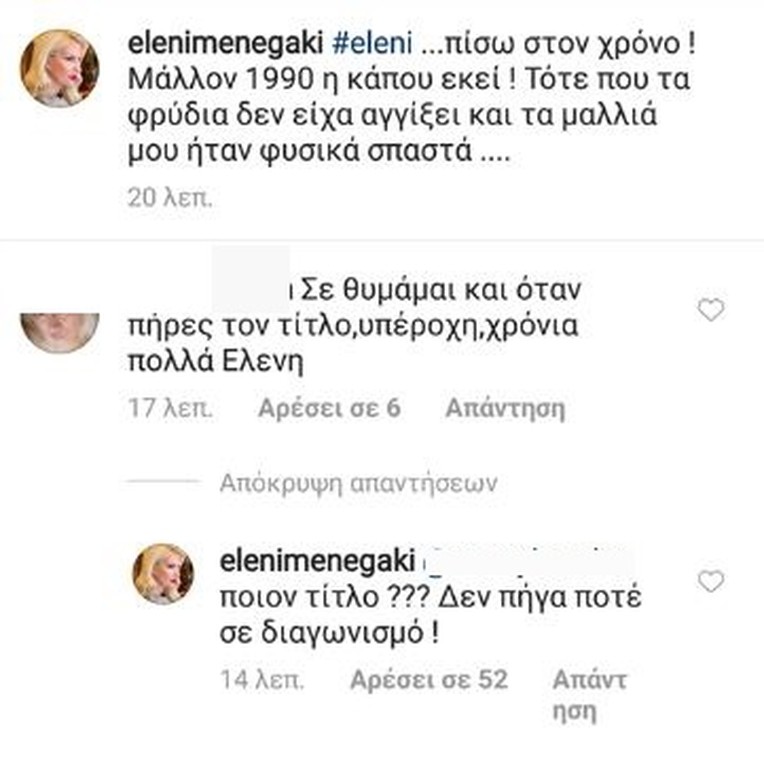Screen dimensions: 764x768
Task: Open elenimenegaki's avatar beside the reply
Action: pos(163,573)
